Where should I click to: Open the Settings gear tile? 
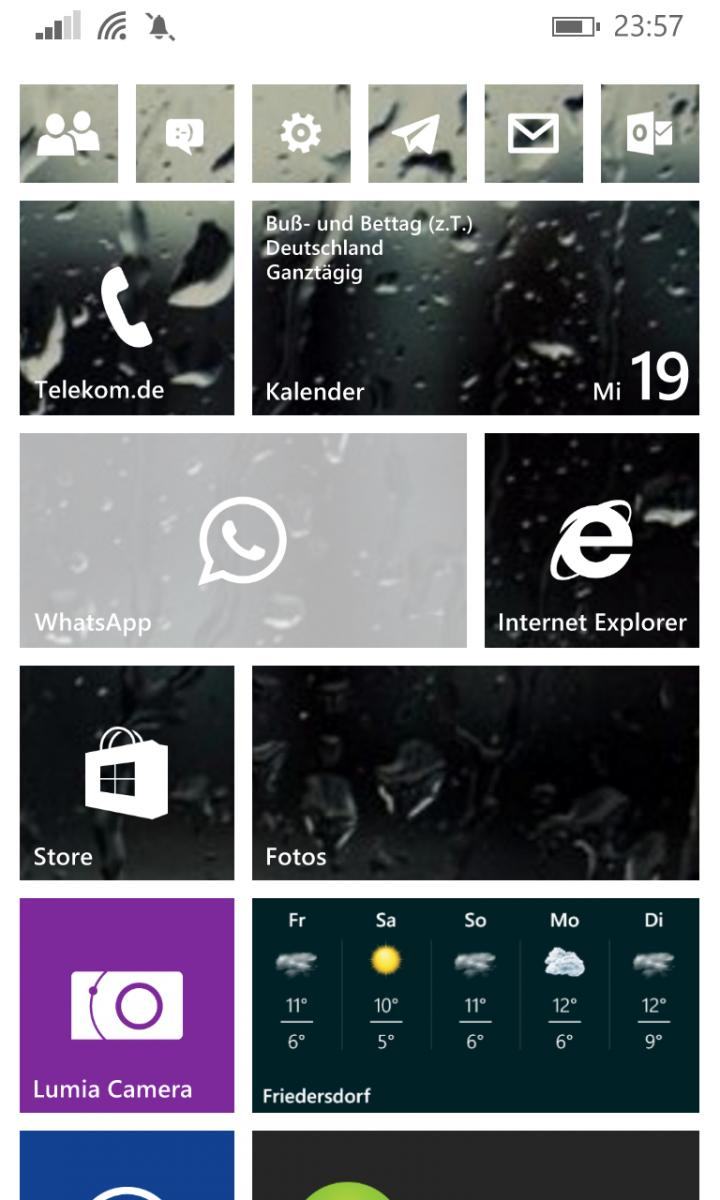pos(301,133)
